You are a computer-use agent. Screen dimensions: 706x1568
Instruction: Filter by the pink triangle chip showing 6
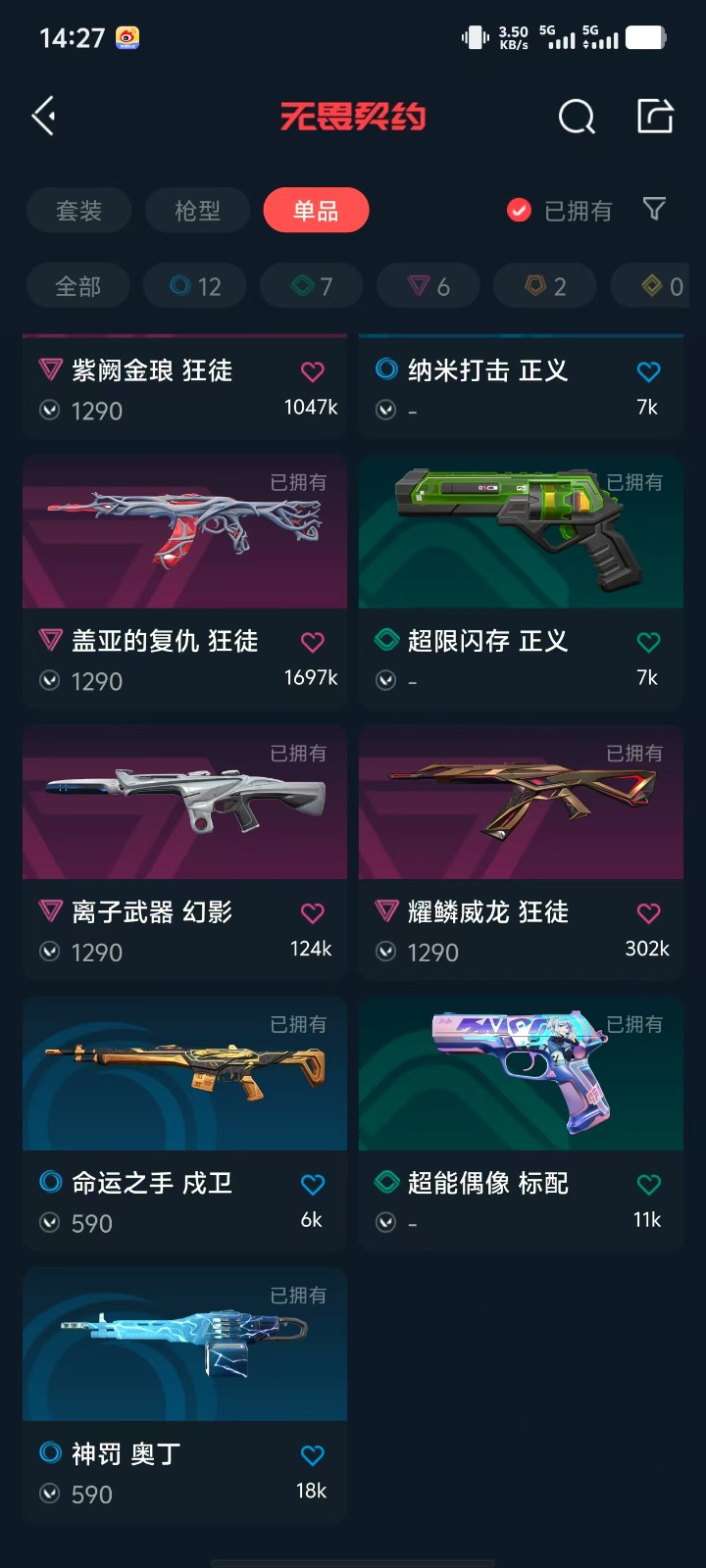coord(429,286)
